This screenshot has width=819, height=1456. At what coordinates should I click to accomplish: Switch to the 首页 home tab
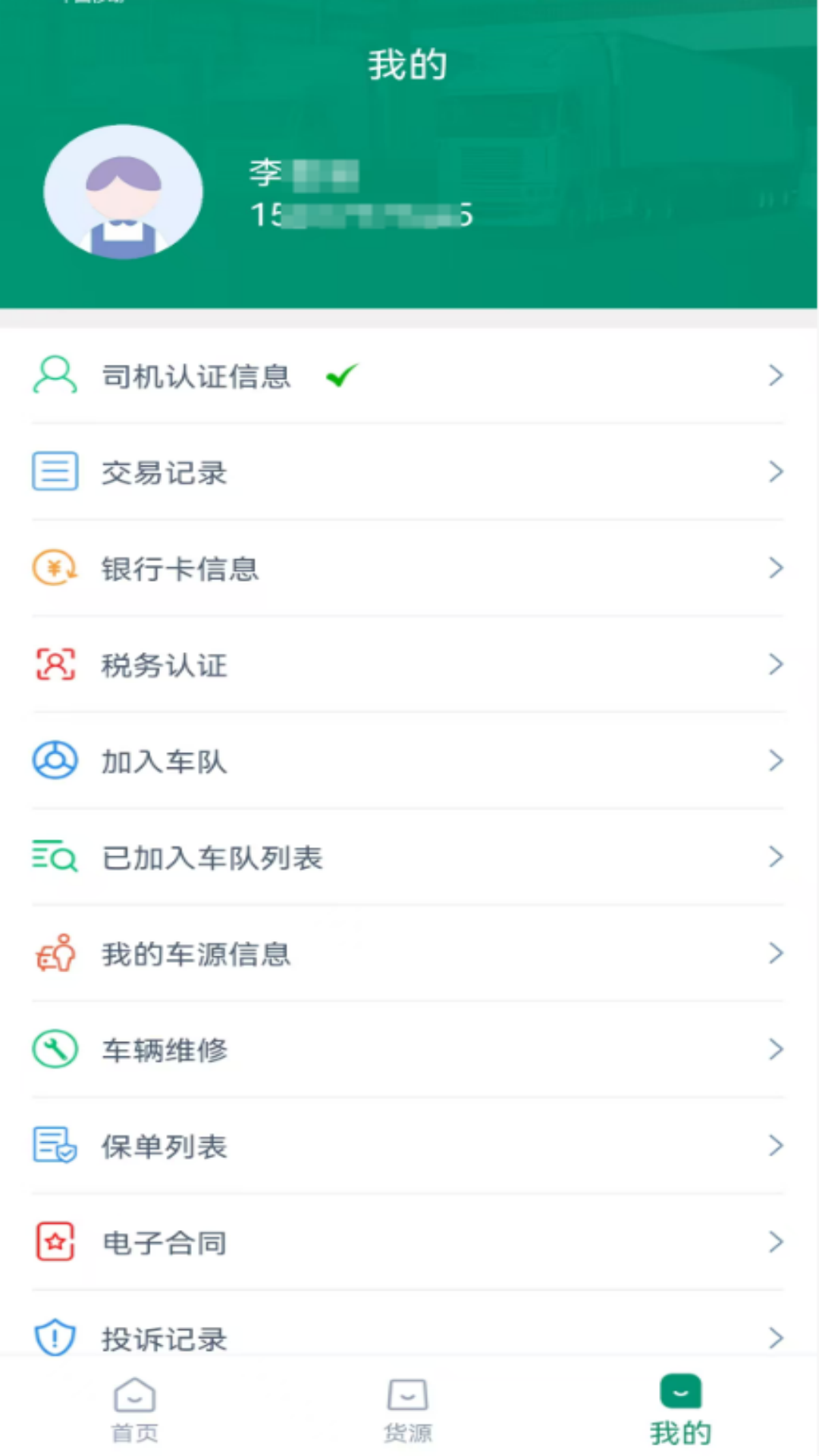coord(134,1409)
